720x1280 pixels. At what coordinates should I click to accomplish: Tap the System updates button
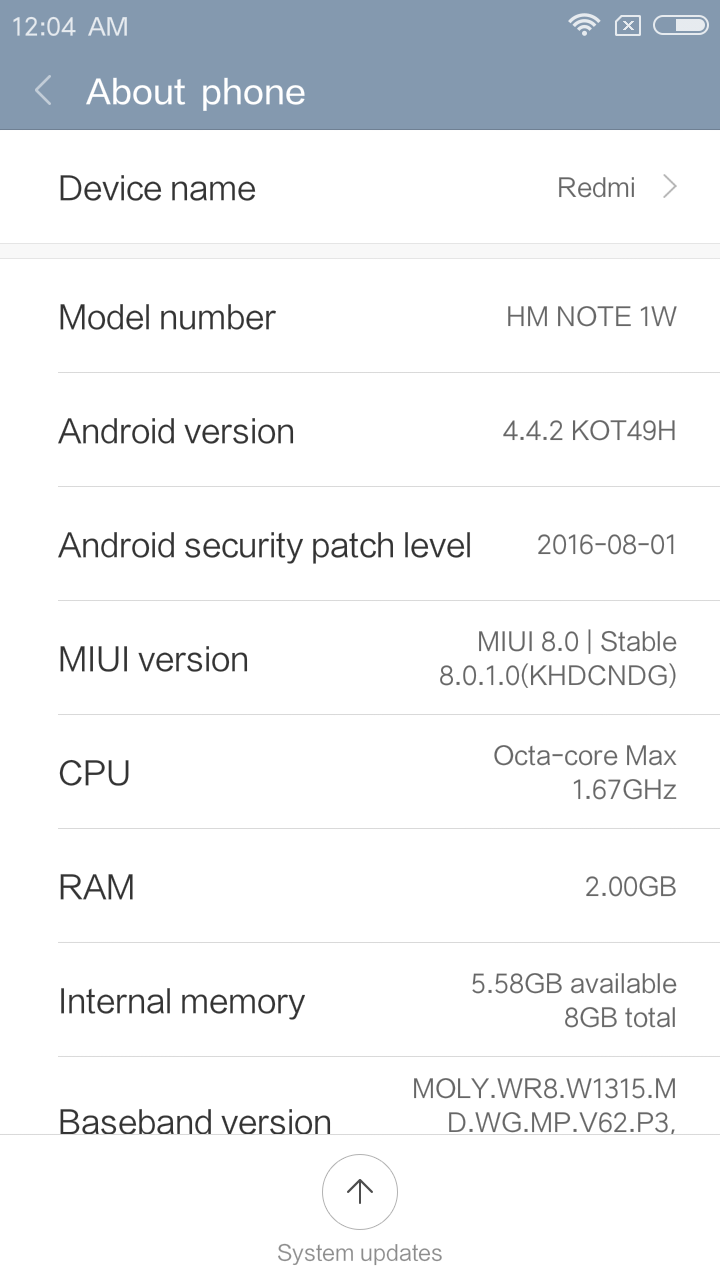pyautogui.click(x=360, y=1192)
